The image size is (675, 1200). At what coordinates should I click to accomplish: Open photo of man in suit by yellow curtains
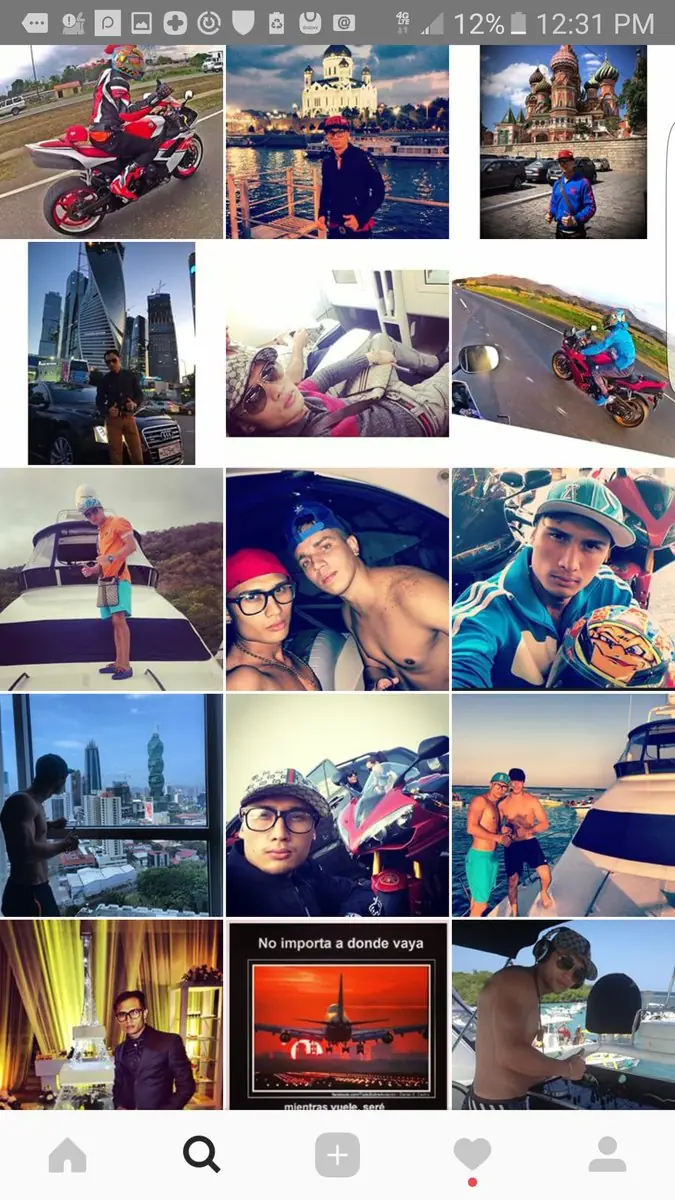111,1015
